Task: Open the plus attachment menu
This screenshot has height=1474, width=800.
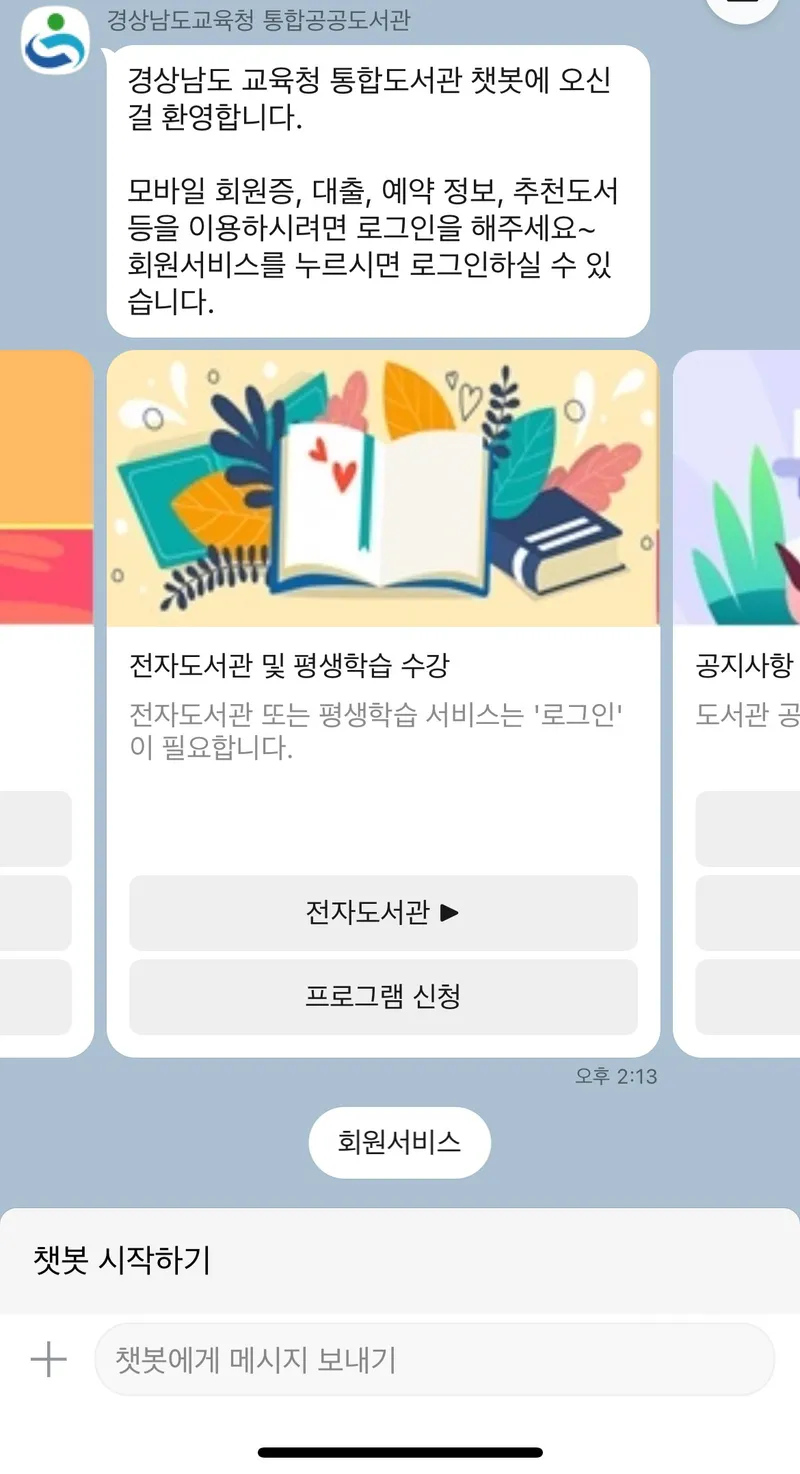Action: (x=48, y=1359)
